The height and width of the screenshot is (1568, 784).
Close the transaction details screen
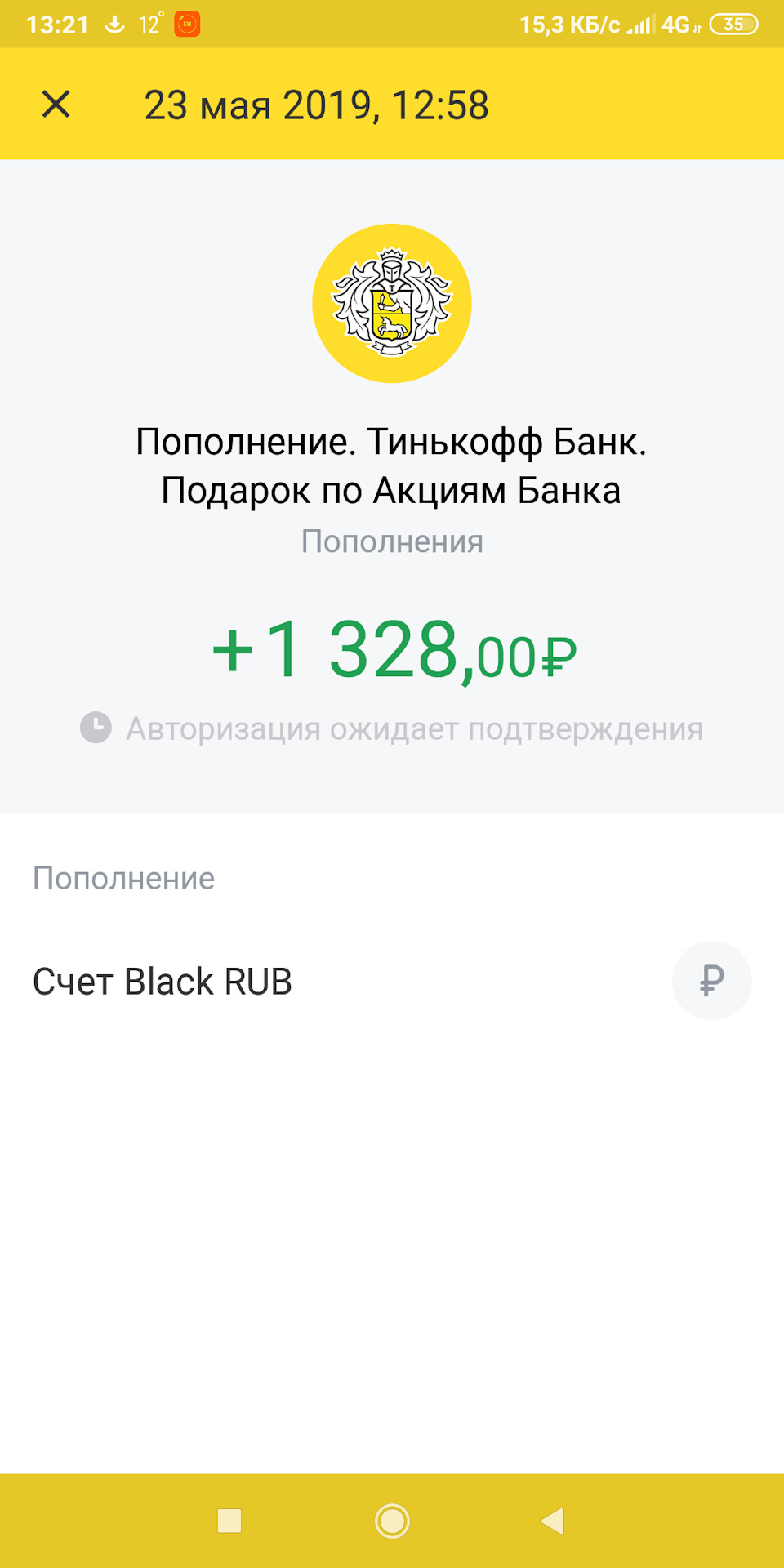tap(56, 105)
